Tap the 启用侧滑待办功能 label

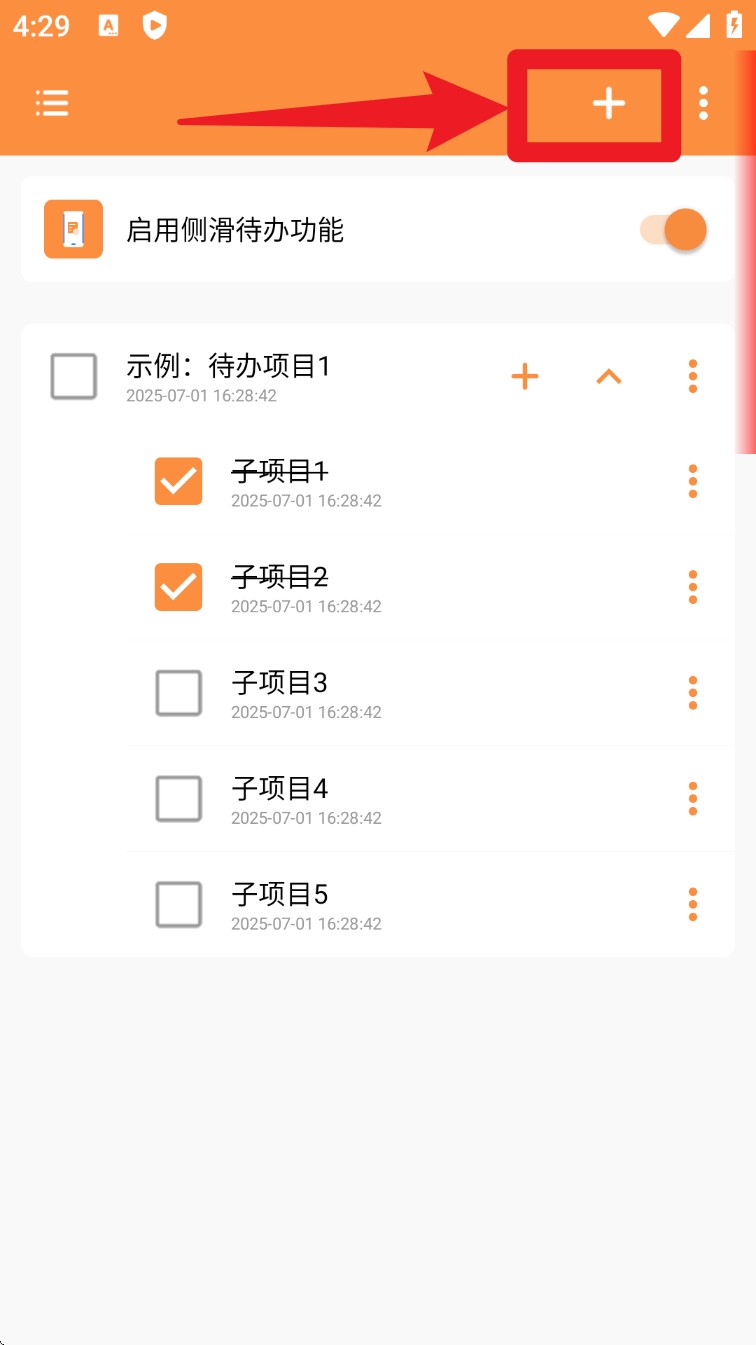click(x=237, y=229)
